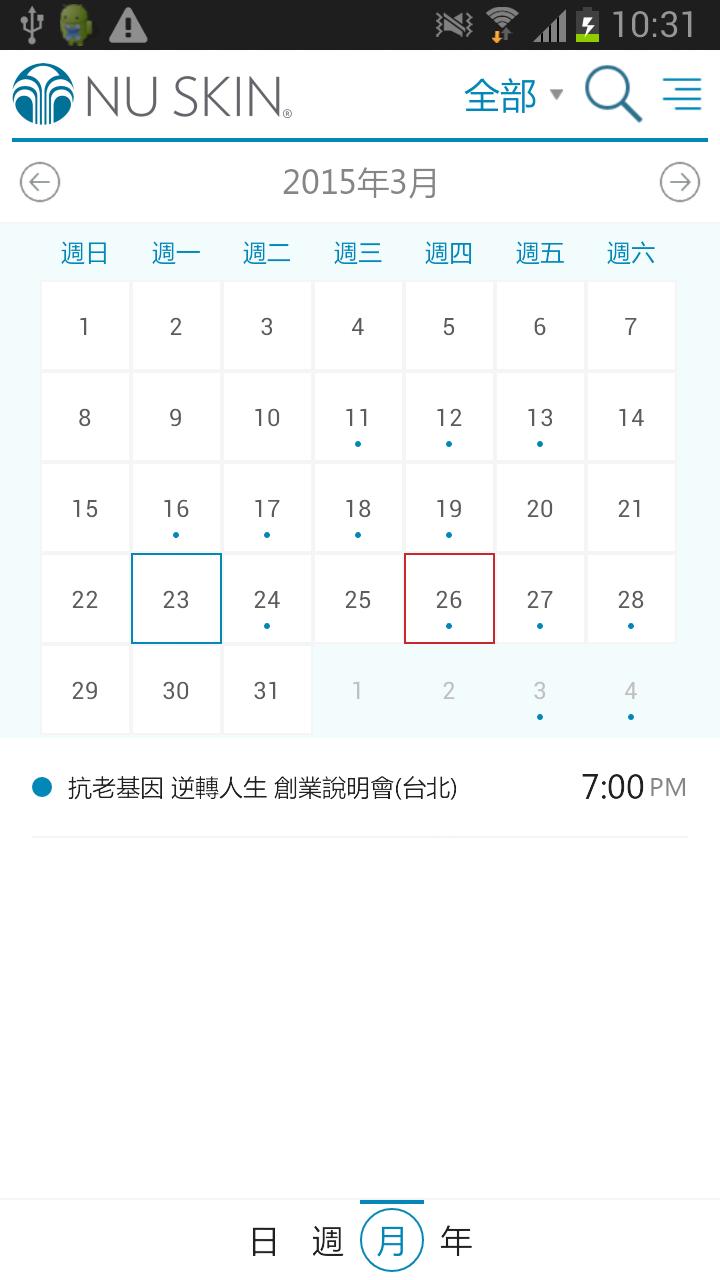The image size is (720, 1280).
Task: Open the search function
Action: [611, 93]
